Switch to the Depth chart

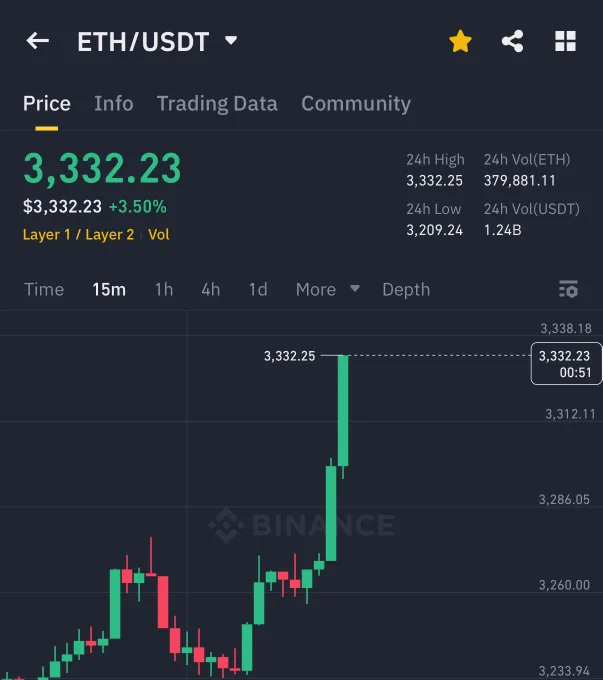pyautogui.click(x=406, y=290)
